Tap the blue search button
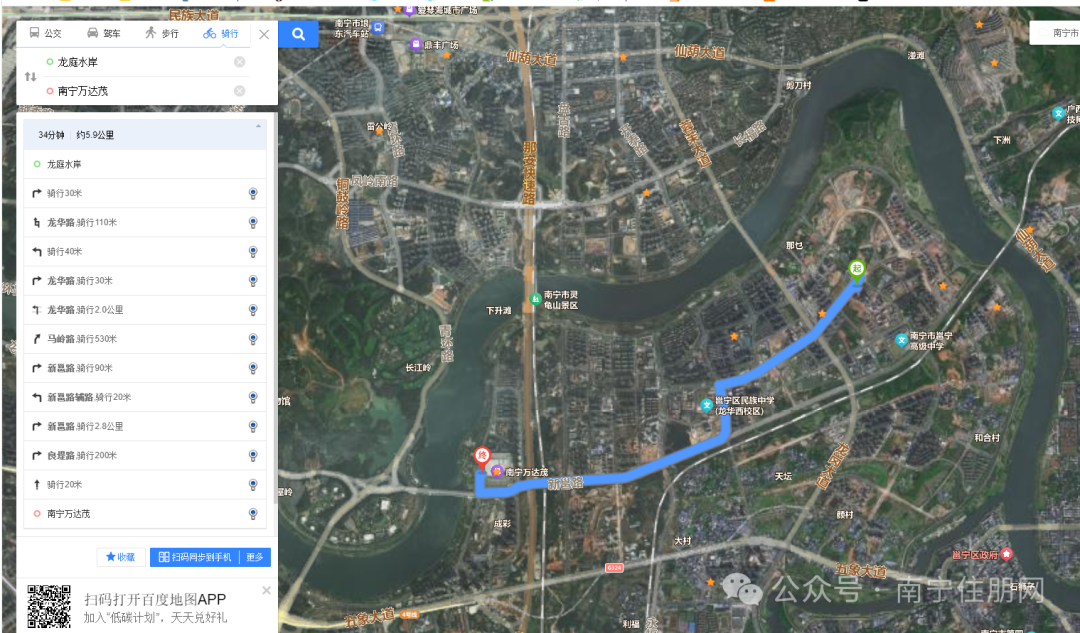Screen dimensions: 1080x633 (298, 34)
